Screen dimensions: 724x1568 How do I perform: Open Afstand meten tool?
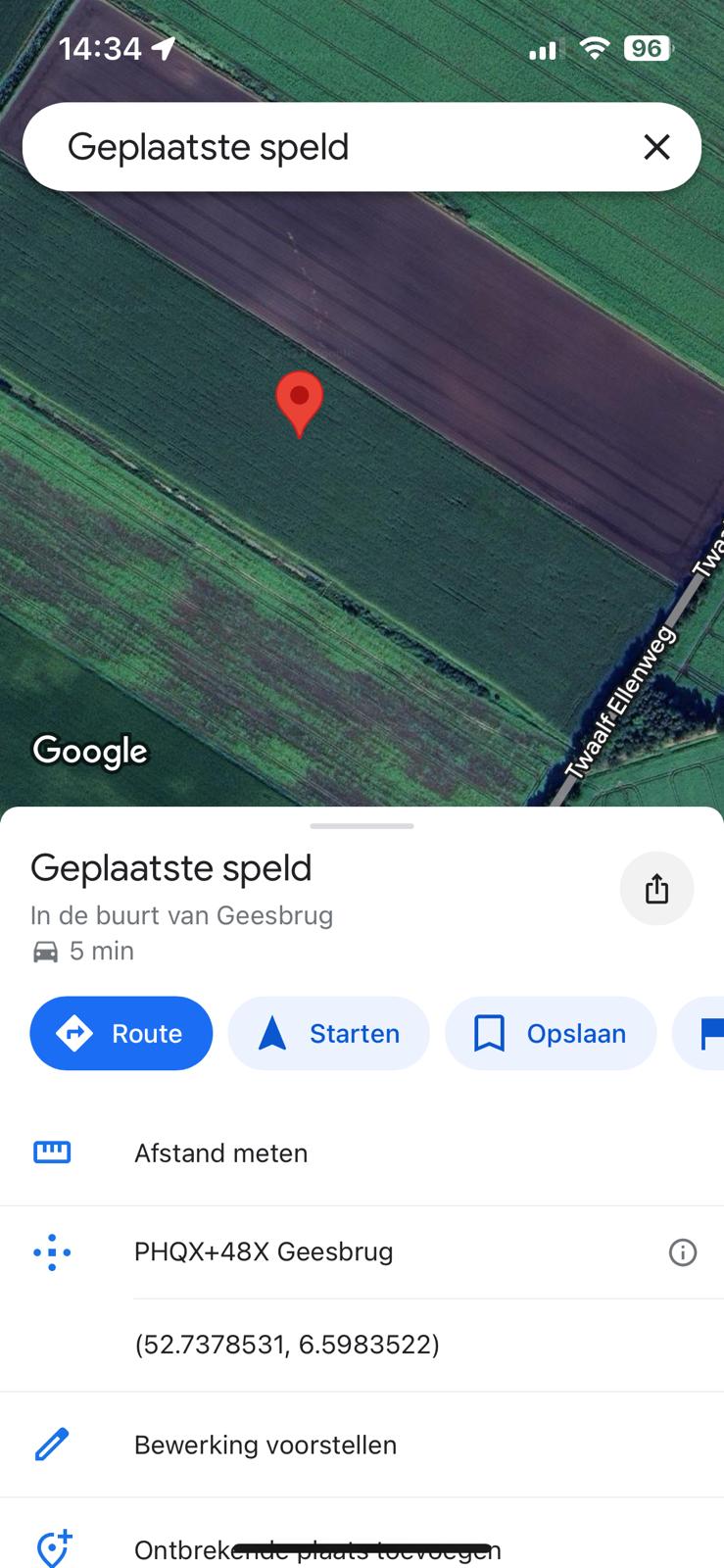220,1152
